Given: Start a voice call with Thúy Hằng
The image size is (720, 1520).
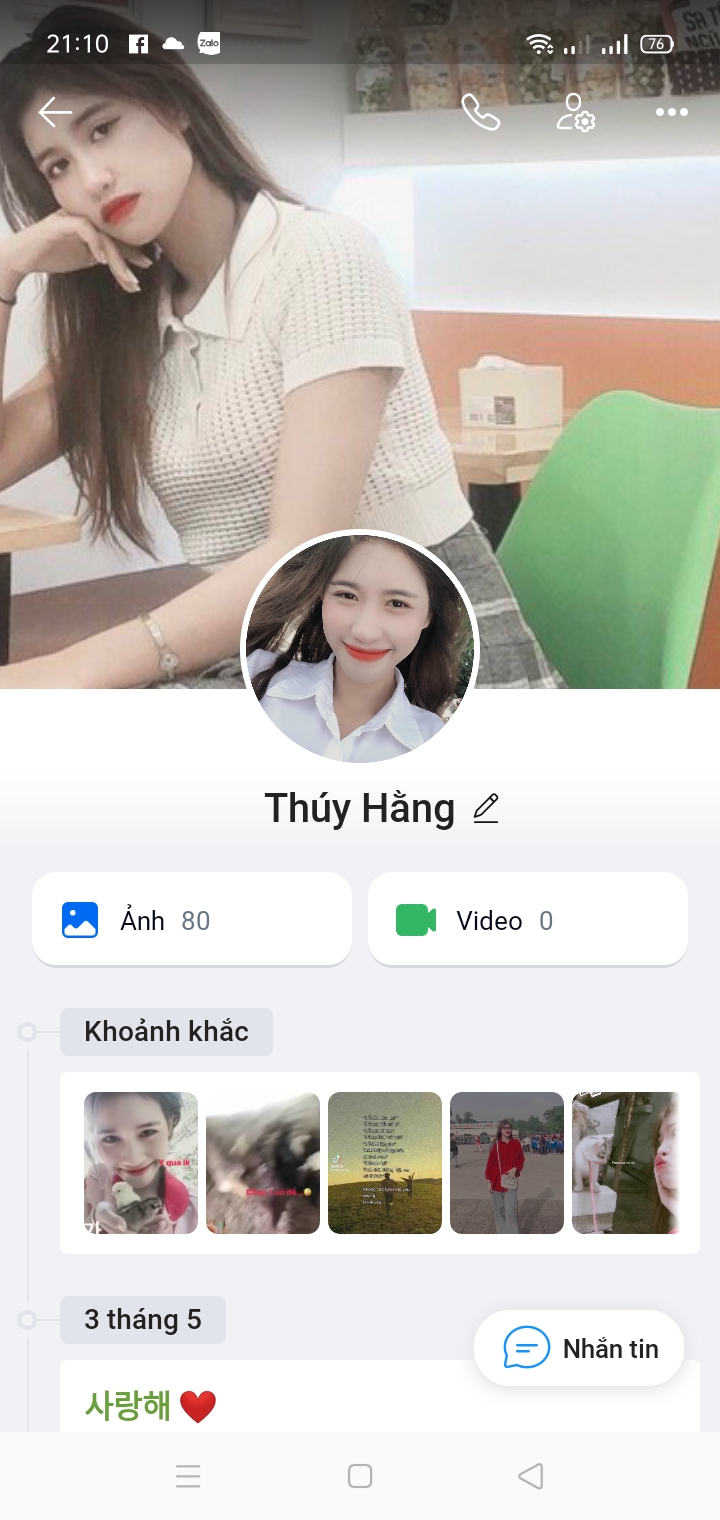Looking at the screenshot, I should 480,112.
